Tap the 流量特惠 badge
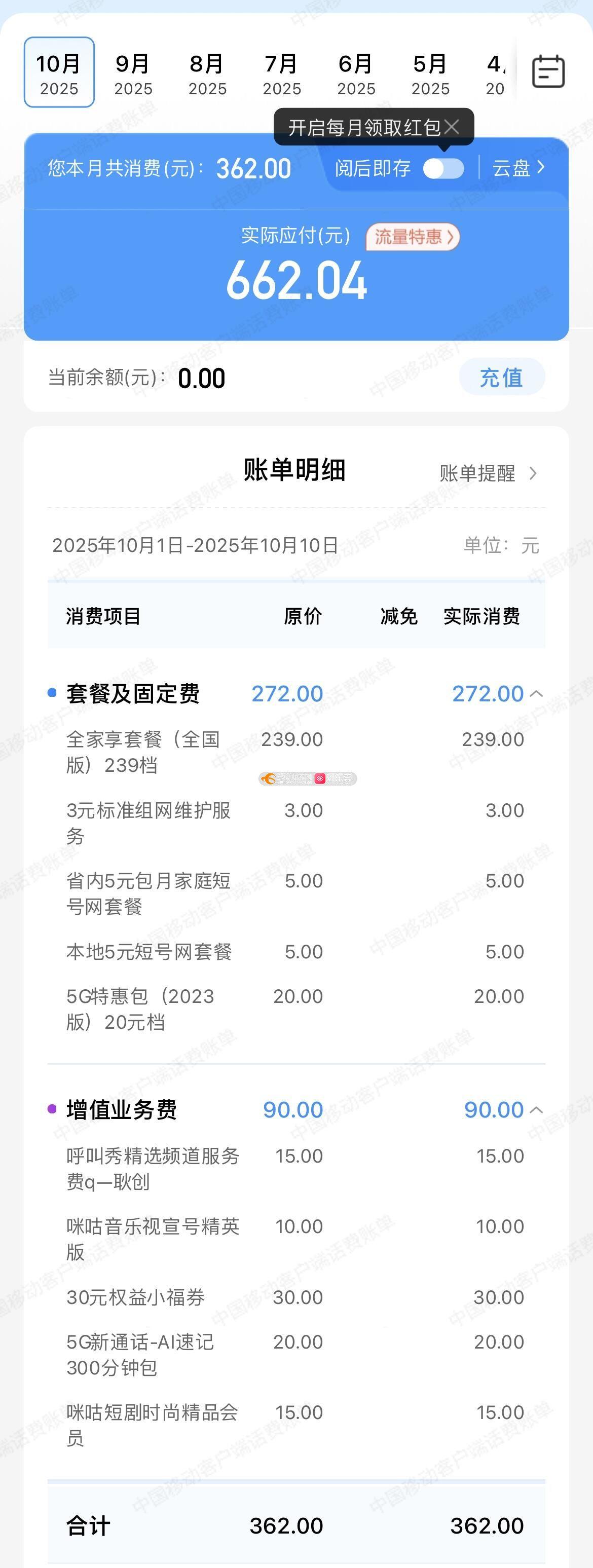This screenshot has height=1568, width=593. [412, 237]
